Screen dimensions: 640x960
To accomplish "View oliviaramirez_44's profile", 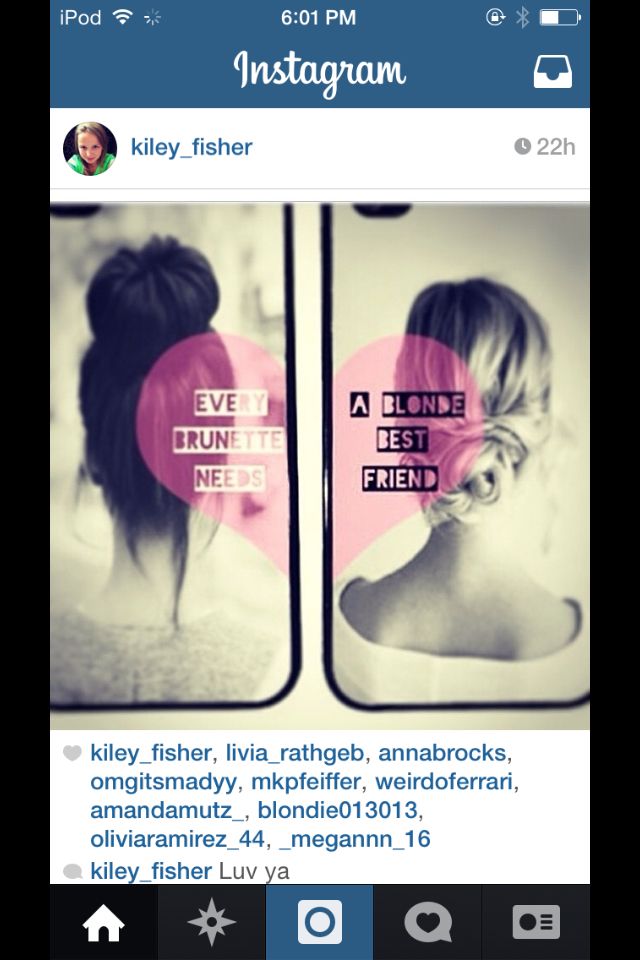I will tap(174, 839).
